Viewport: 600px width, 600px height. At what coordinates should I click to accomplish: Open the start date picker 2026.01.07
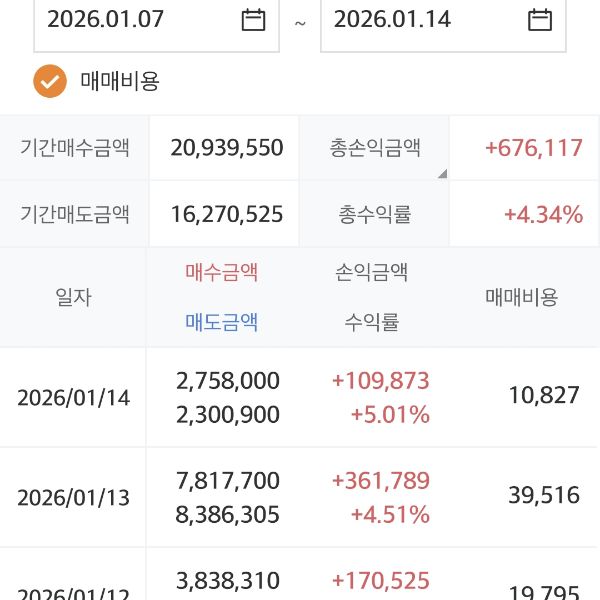(x=254, y=20)
